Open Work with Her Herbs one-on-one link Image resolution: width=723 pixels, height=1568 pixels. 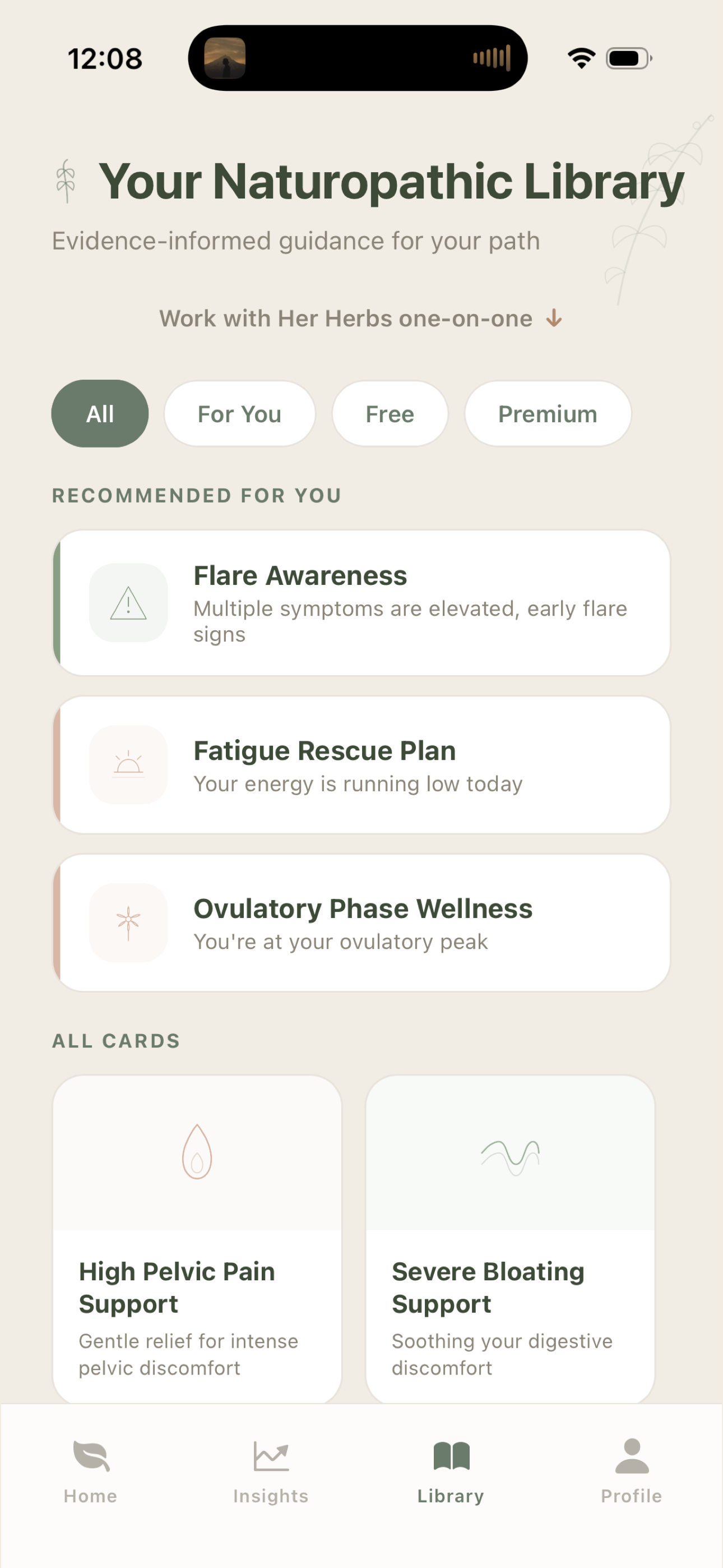[360, 319]
